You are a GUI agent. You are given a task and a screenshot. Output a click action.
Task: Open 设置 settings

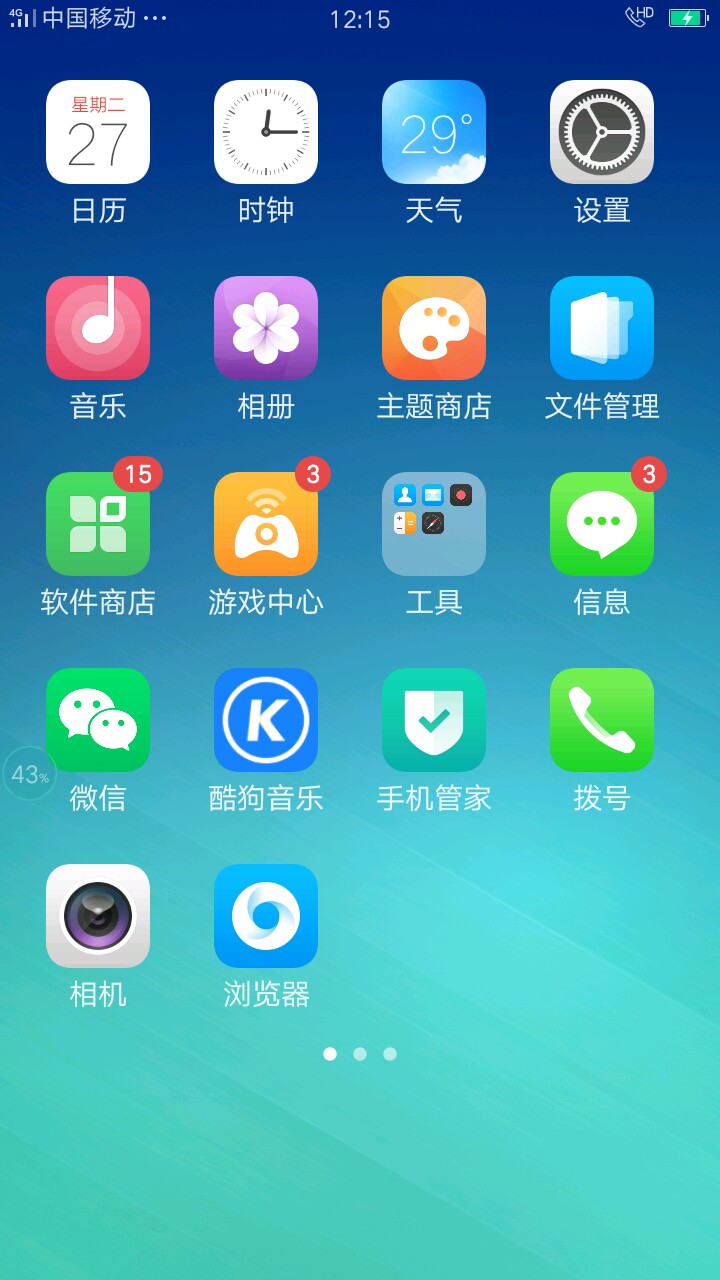pos(602,132)
